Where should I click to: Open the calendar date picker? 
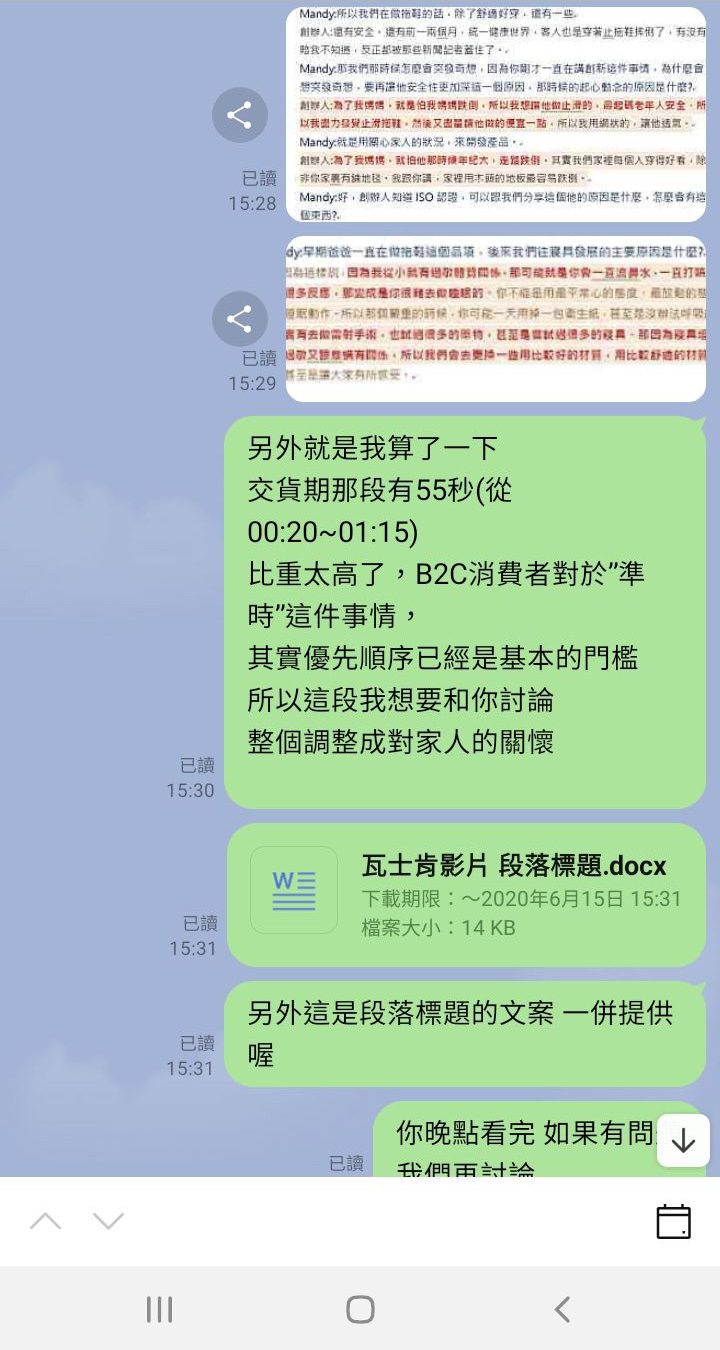pos(673,1221)
